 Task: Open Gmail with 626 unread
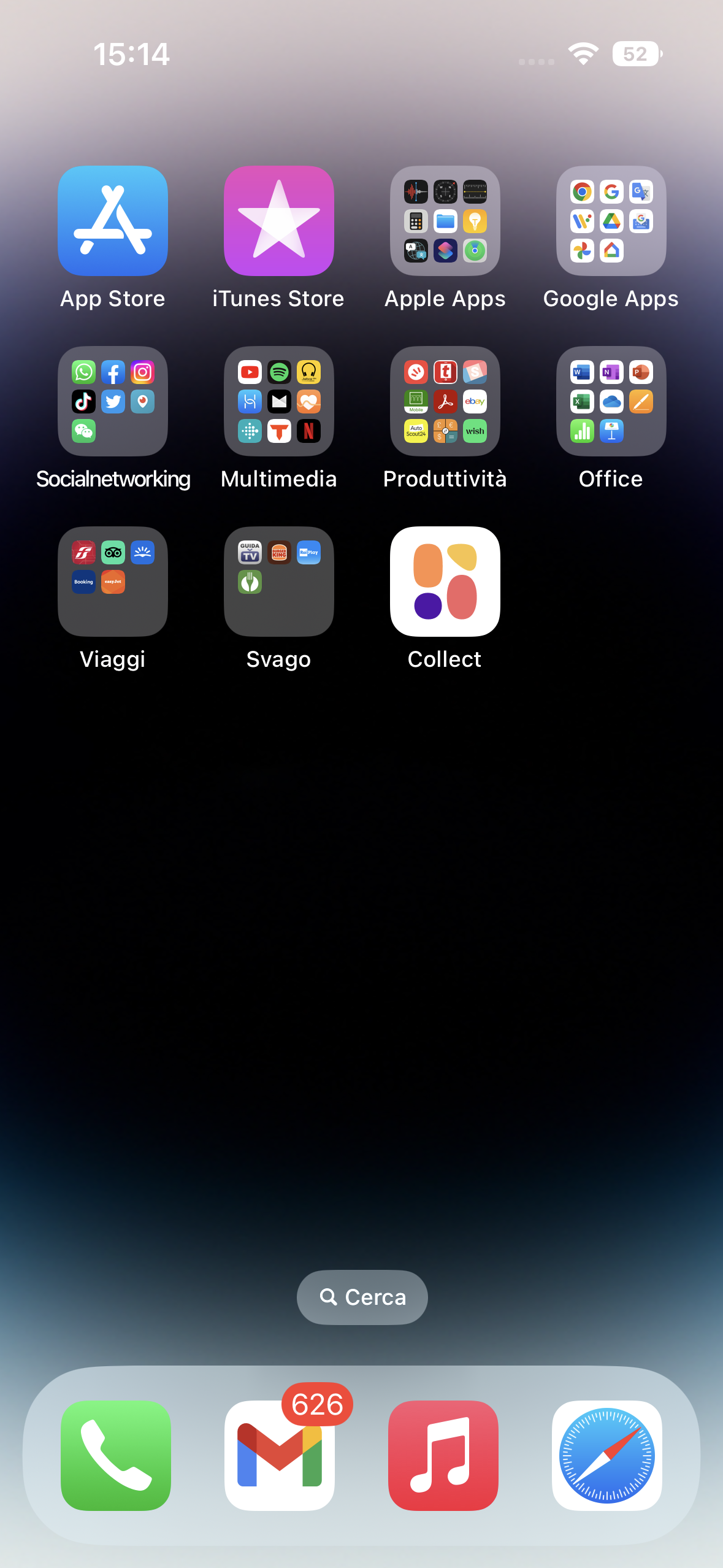click(x=280, y=1455)
